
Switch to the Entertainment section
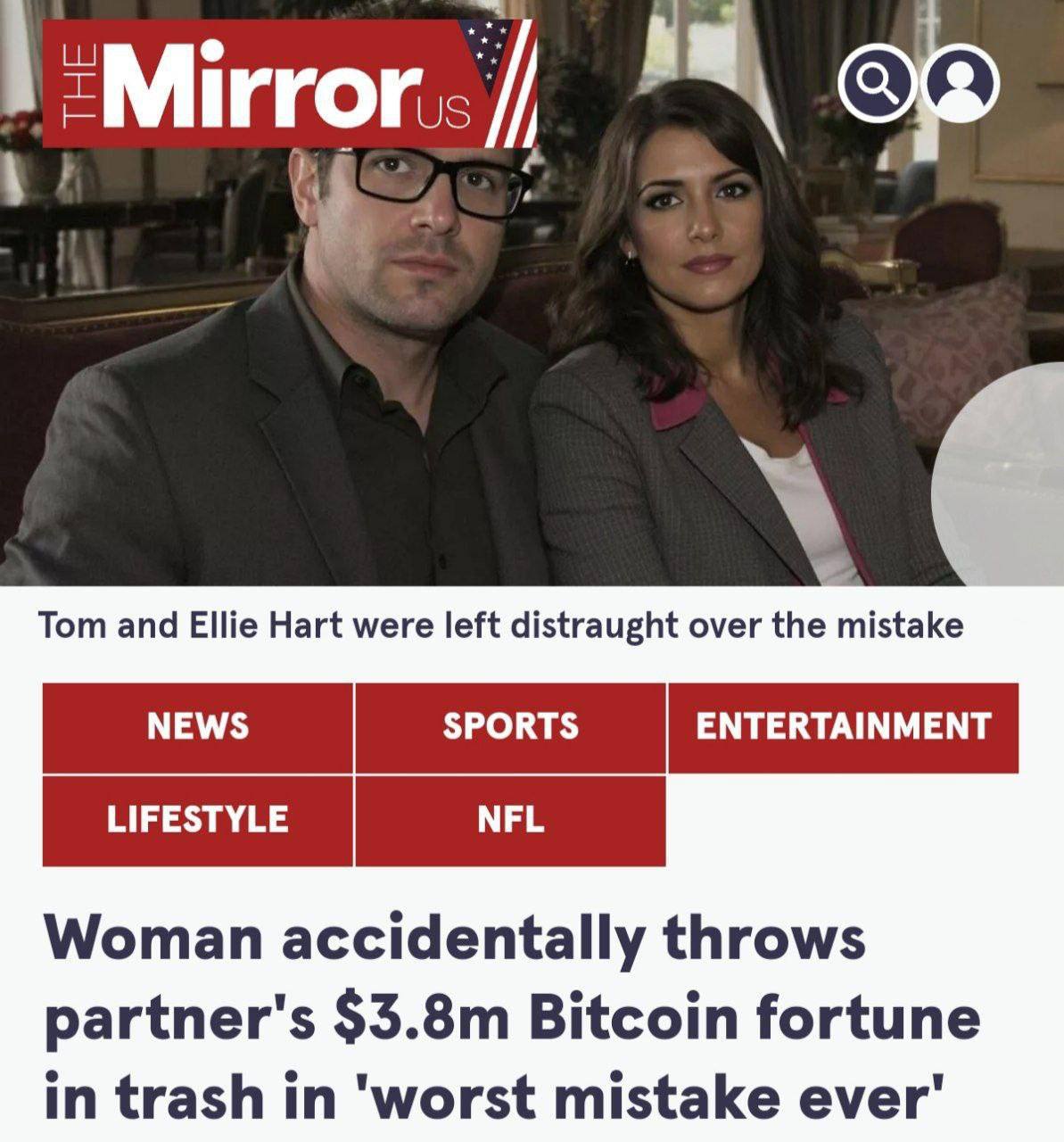coord(843,727)
